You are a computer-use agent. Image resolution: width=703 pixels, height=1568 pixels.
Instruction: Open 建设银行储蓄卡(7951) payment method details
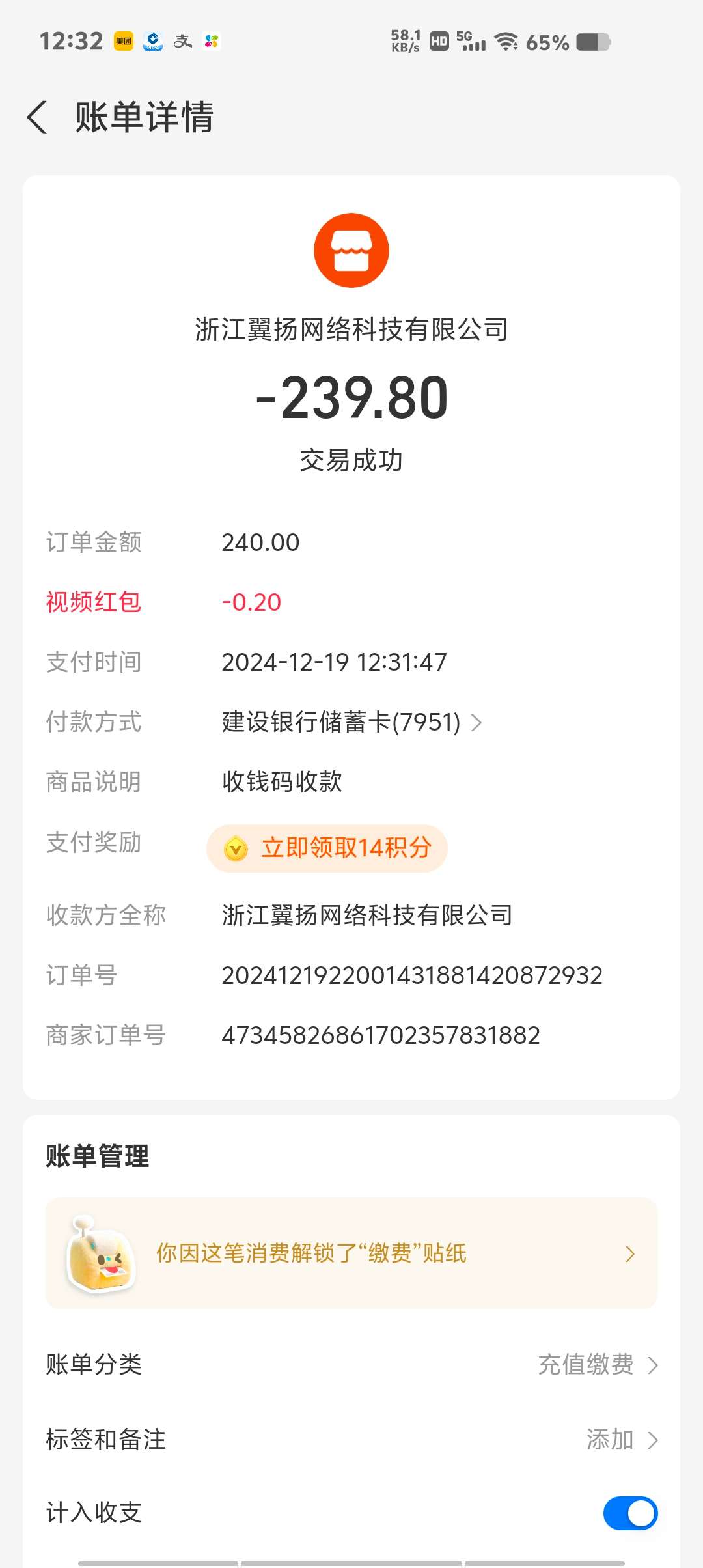(x=351, y=722)
